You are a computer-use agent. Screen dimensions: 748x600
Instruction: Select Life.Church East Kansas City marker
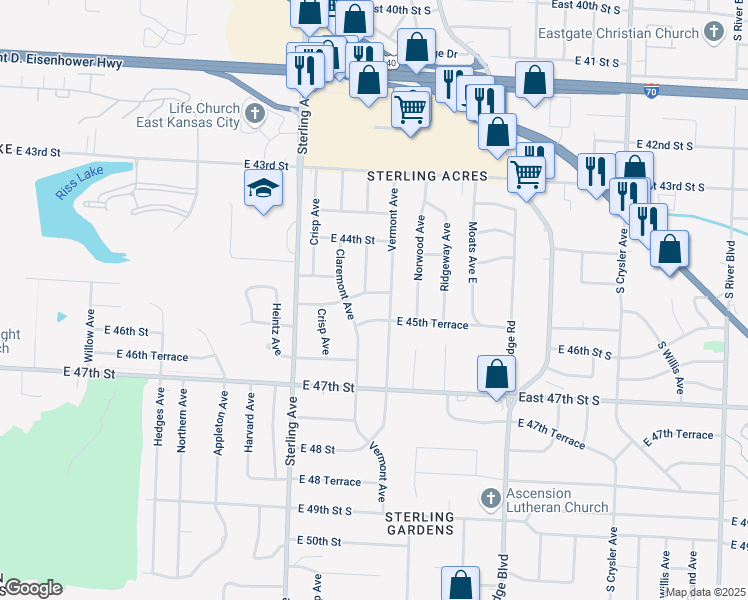254,112
